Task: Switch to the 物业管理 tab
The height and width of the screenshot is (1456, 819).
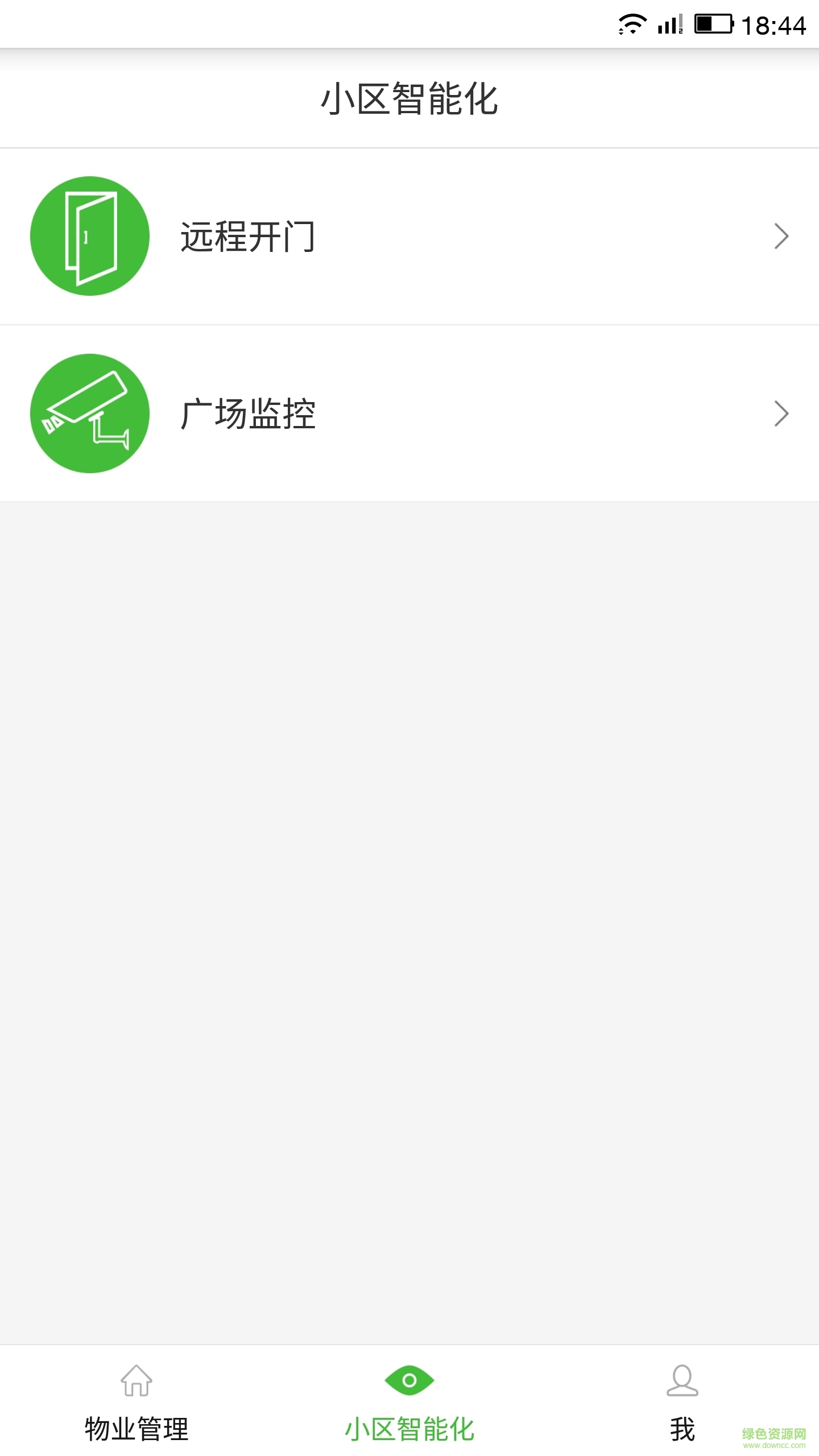Action: pos(136,1416)
